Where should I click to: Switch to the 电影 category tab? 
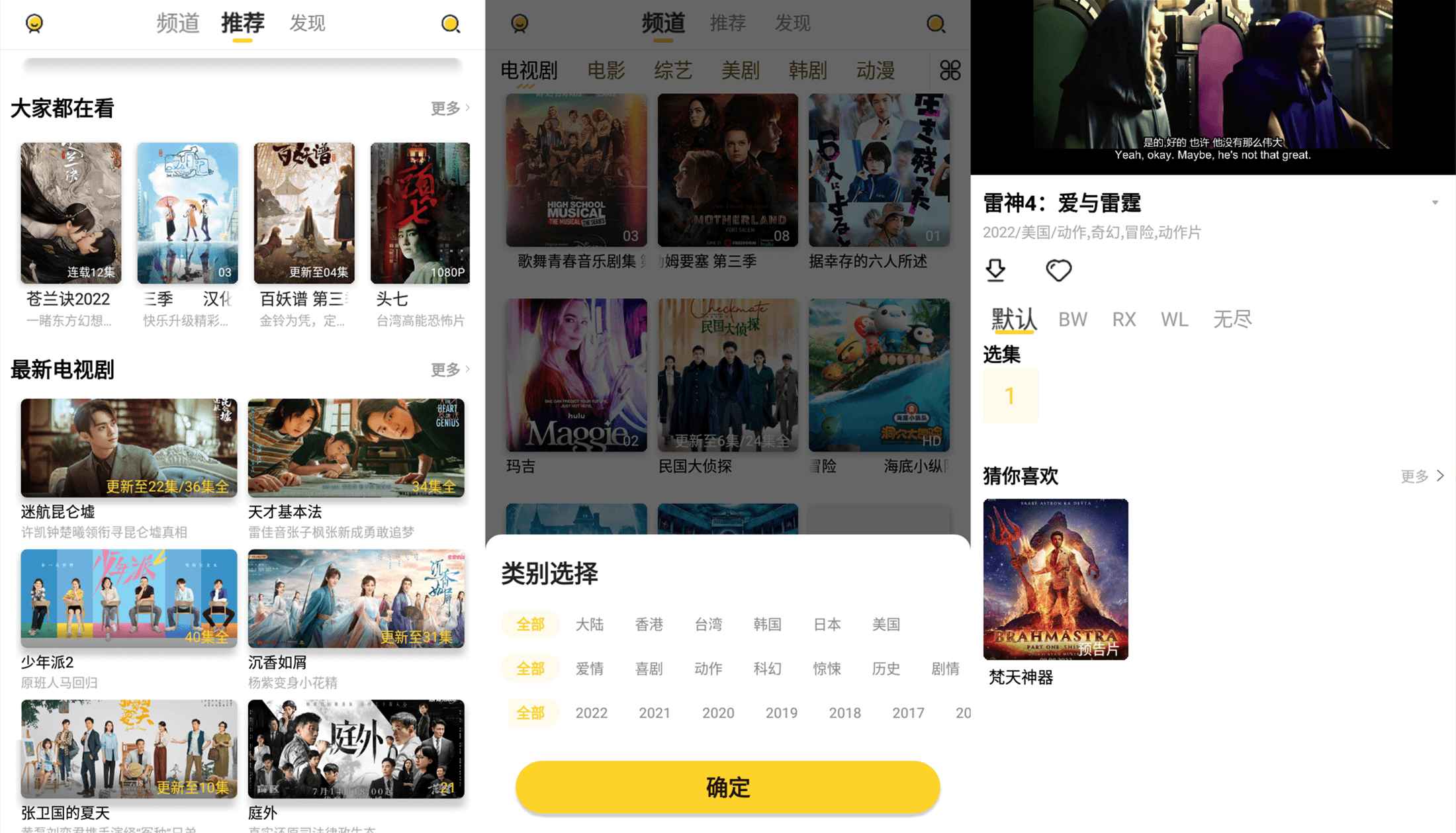coord(606,70)
